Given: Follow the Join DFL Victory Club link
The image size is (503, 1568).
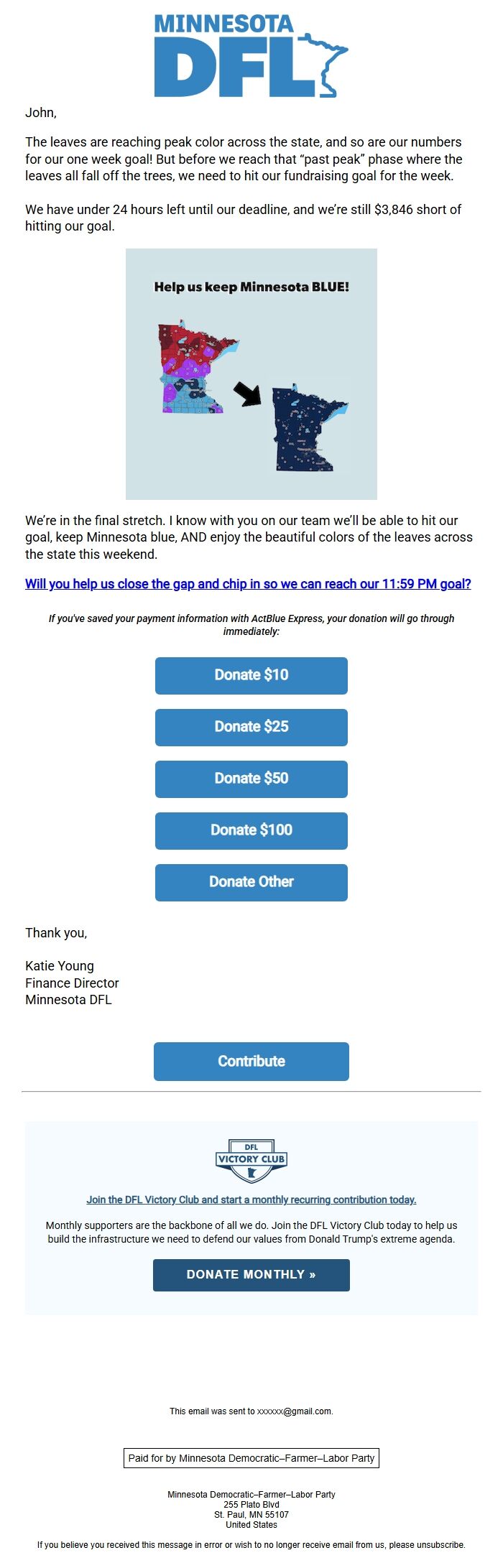Looking at the screenshot, I should [x=251, y=1200].
